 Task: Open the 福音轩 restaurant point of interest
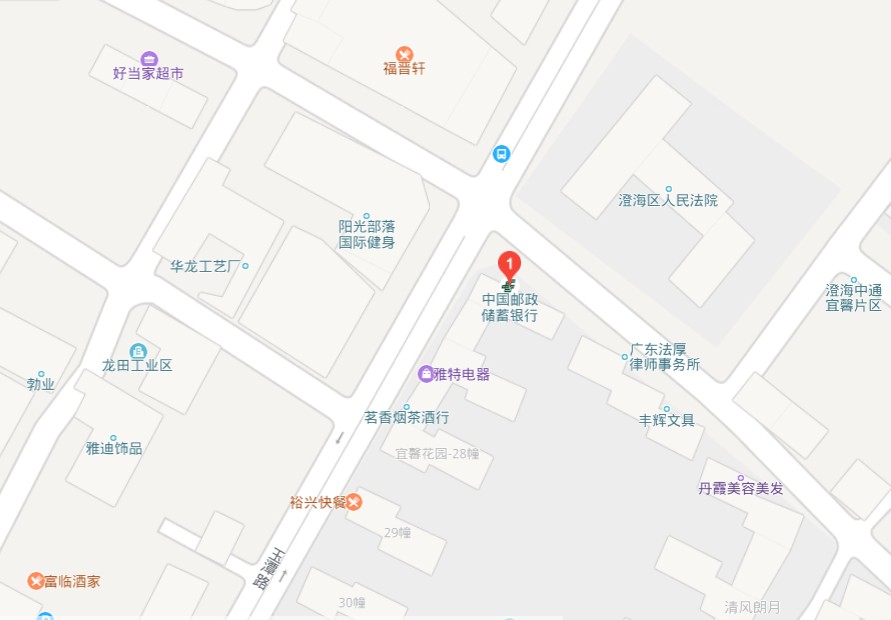pos(404,53)
